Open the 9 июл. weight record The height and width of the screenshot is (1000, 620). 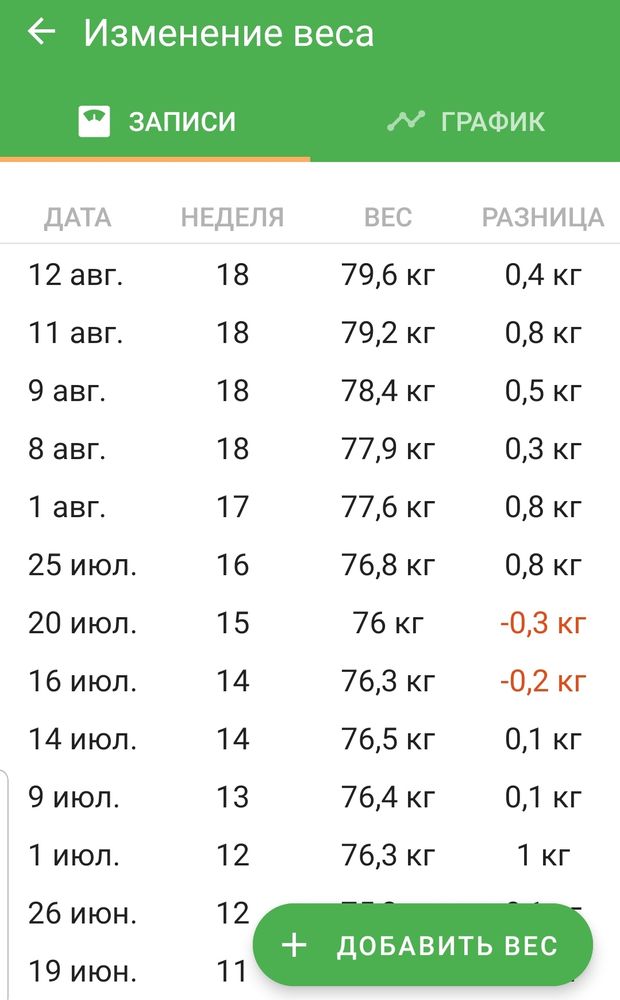click(x=310, y=797)
